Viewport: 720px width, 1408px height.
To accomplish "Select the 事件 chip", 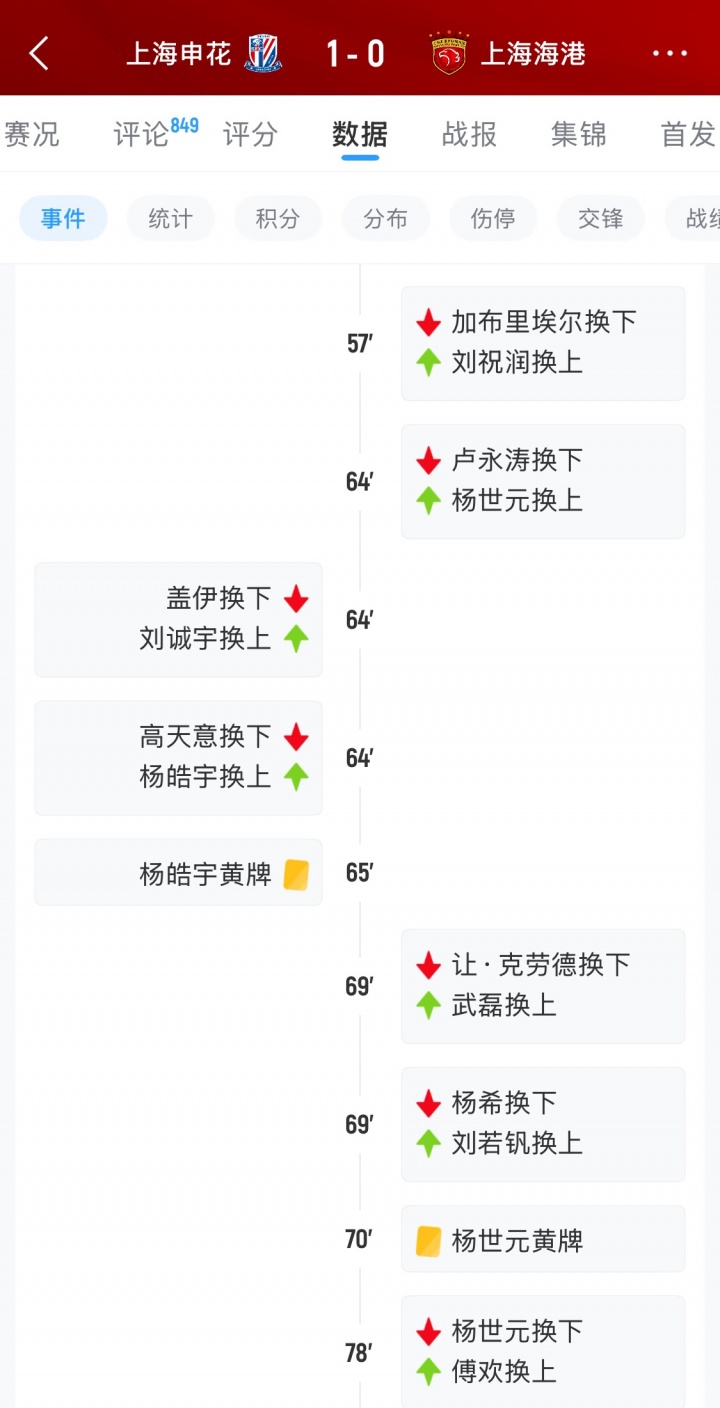I will point(63,219).
